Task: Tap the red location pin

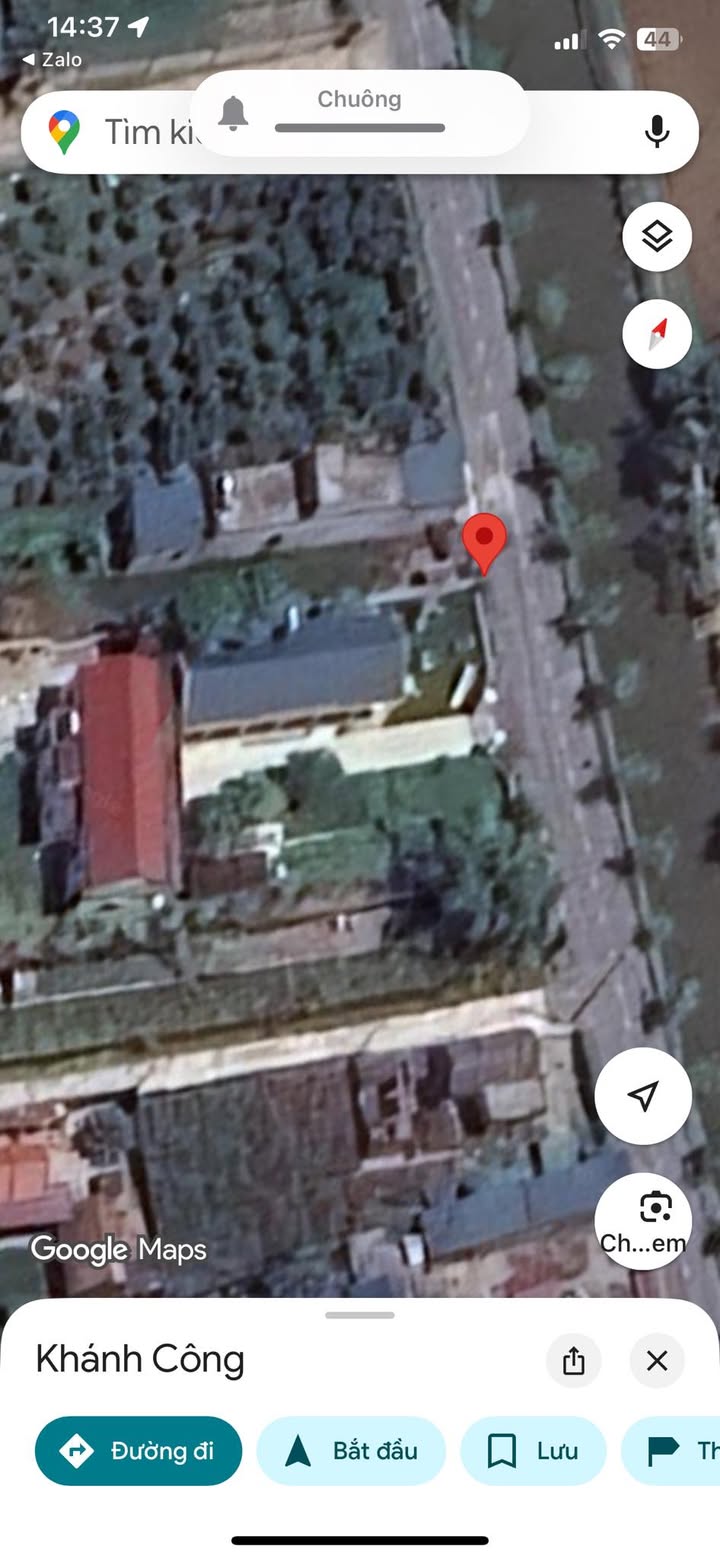Action: coord(484,540)
